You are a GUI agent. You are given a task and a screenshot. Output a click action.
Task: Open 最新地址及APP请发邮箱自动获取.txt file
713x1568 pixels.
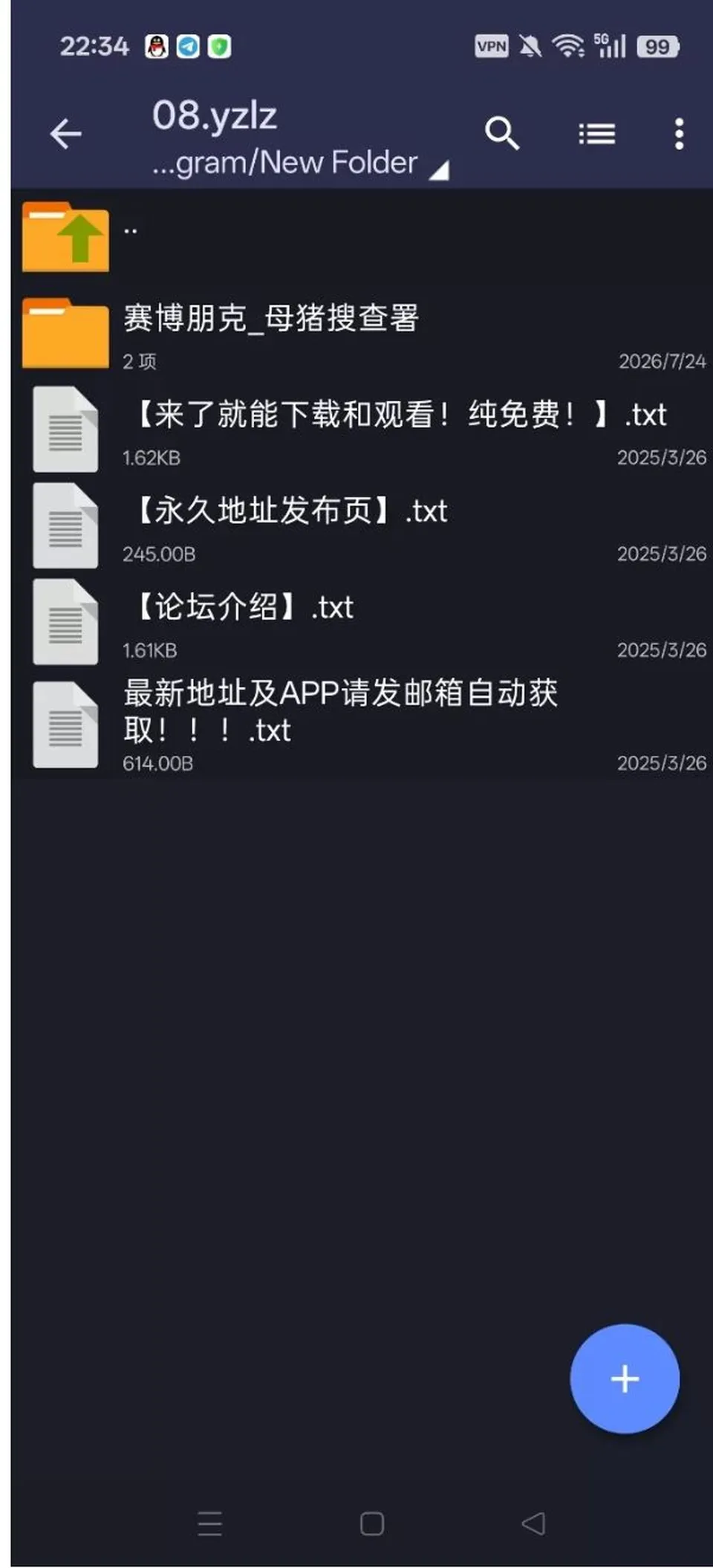pos(362,724)
